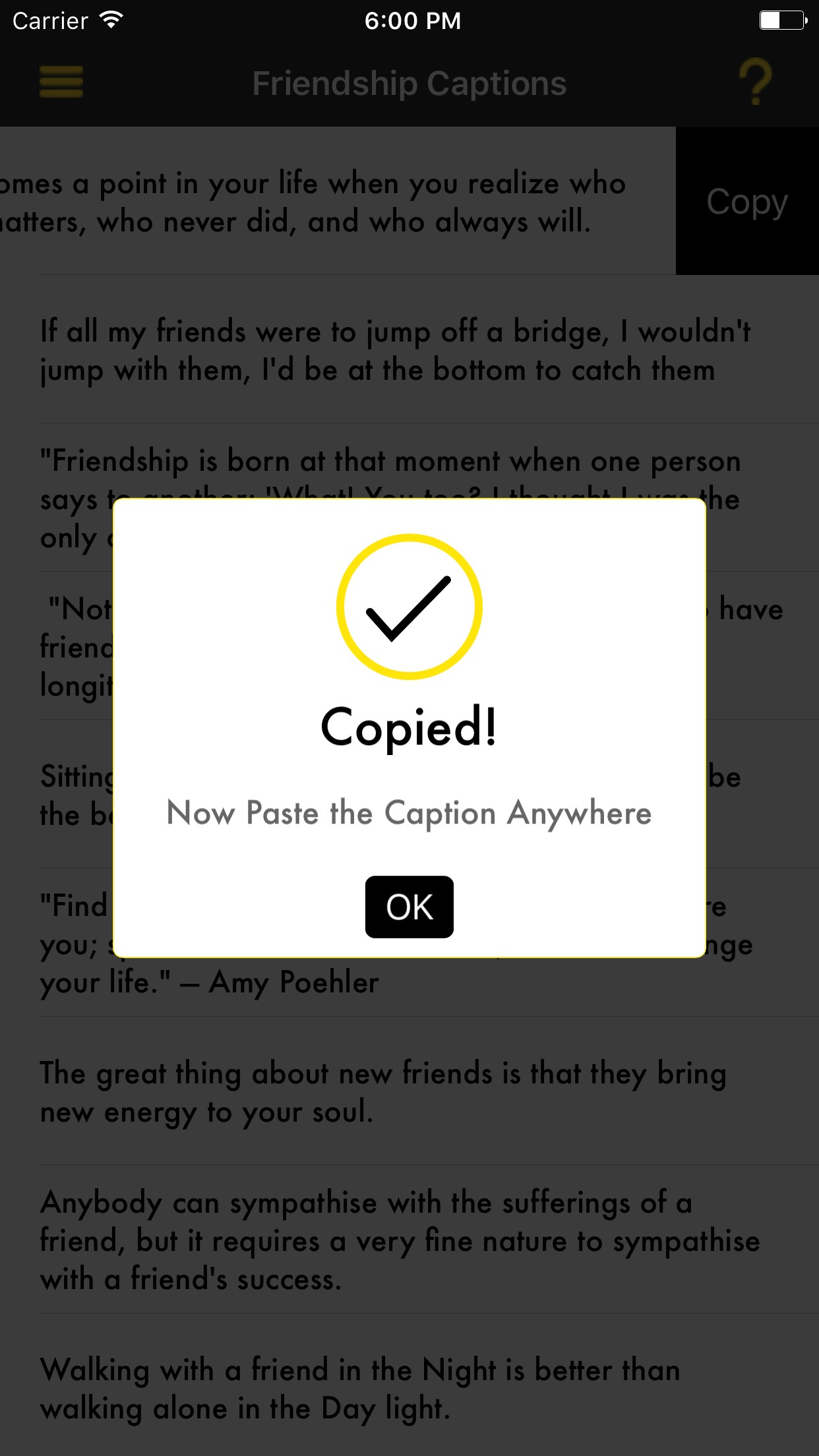Tap the Copy button on first caption
The image size is (819, 1456).
tap(747, 200)
